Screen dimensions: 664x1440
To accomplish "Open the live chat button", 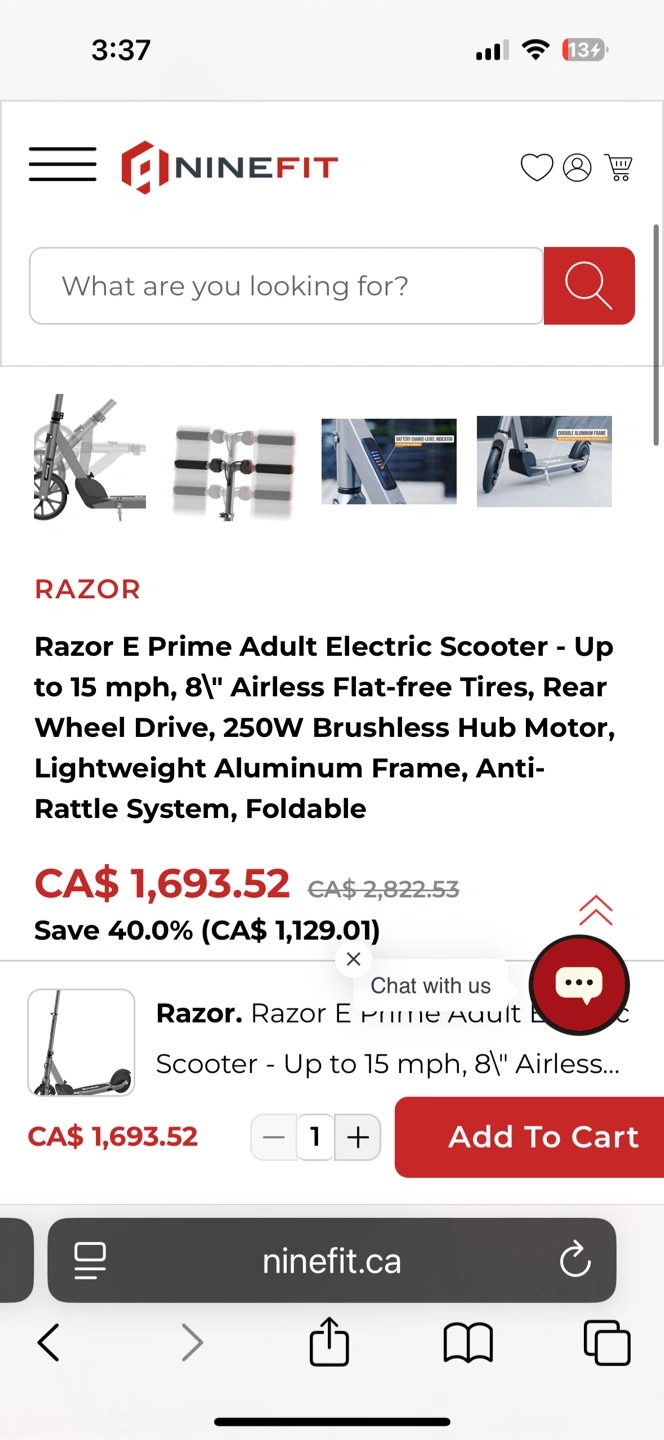I will pos(579,985).
